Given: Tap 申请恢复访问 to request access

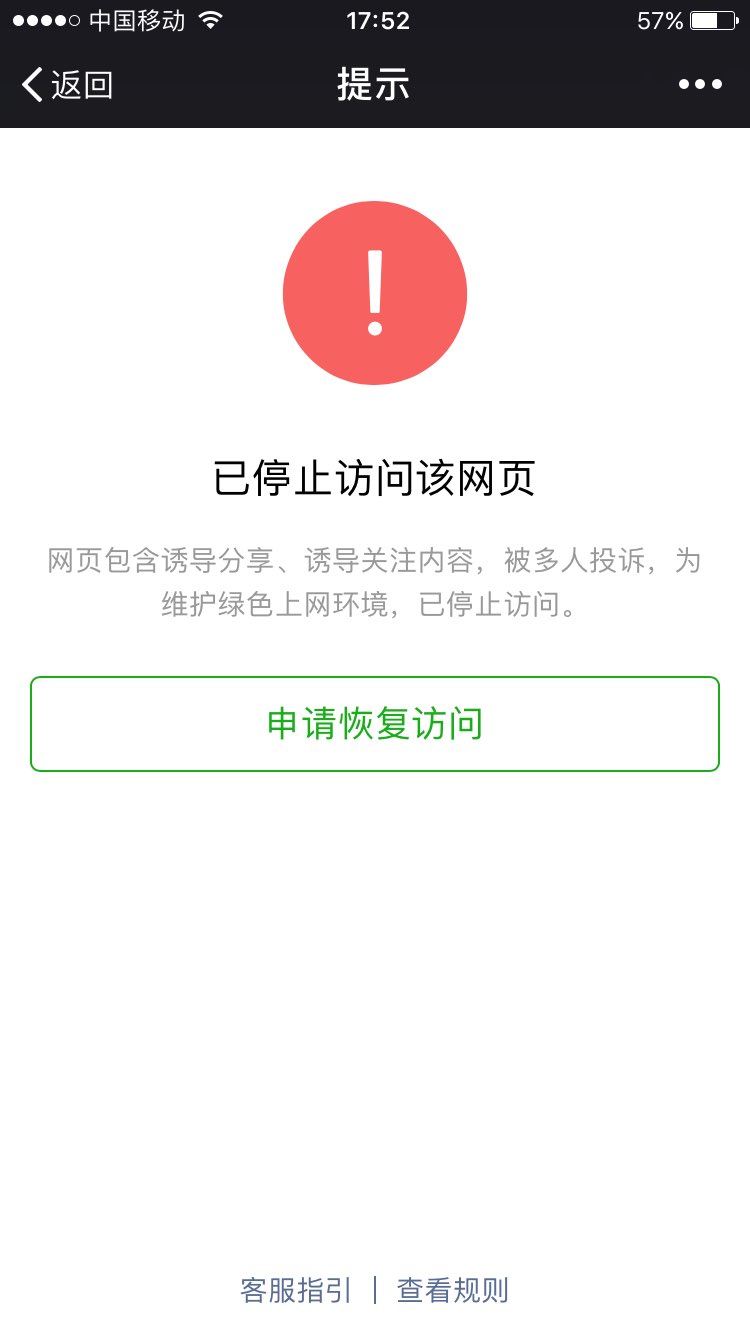Looking at the screenshot, I should [375, 724].
